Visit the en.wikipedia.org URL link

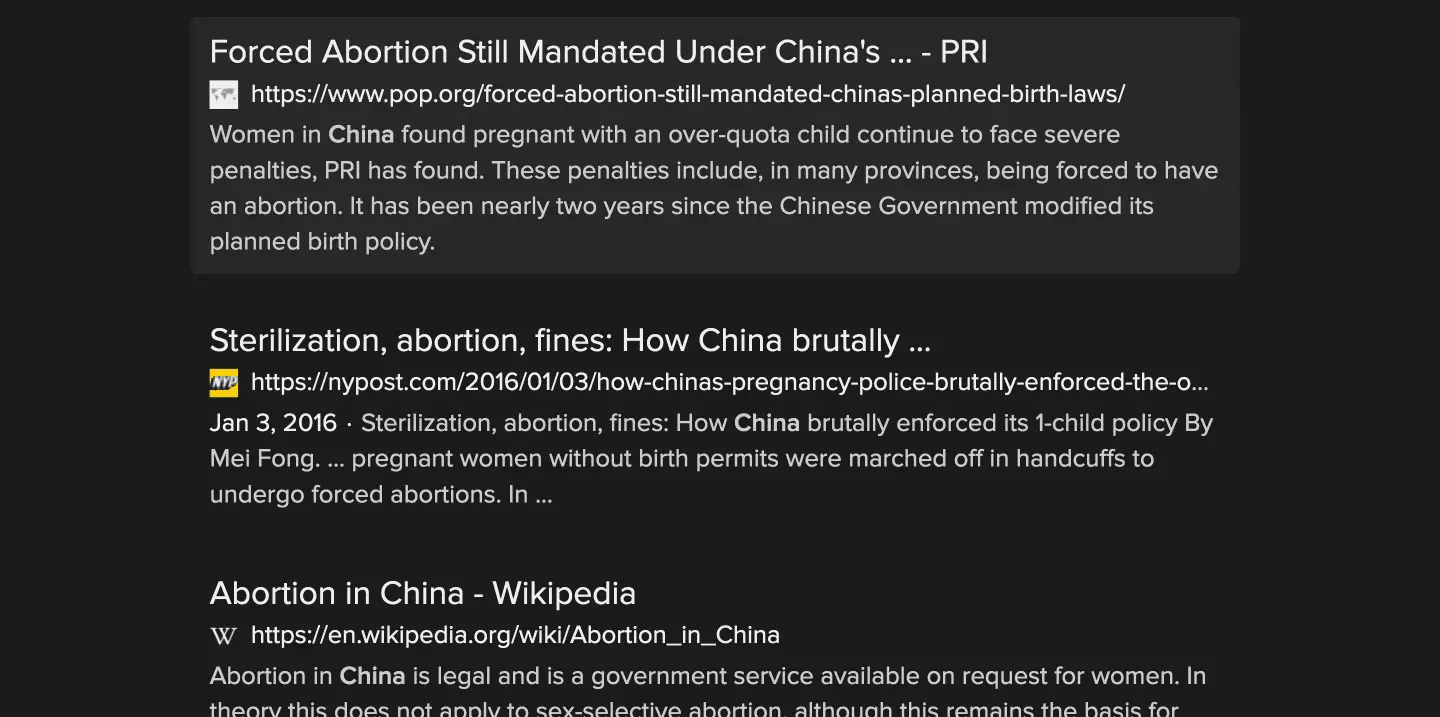point(514,635)
